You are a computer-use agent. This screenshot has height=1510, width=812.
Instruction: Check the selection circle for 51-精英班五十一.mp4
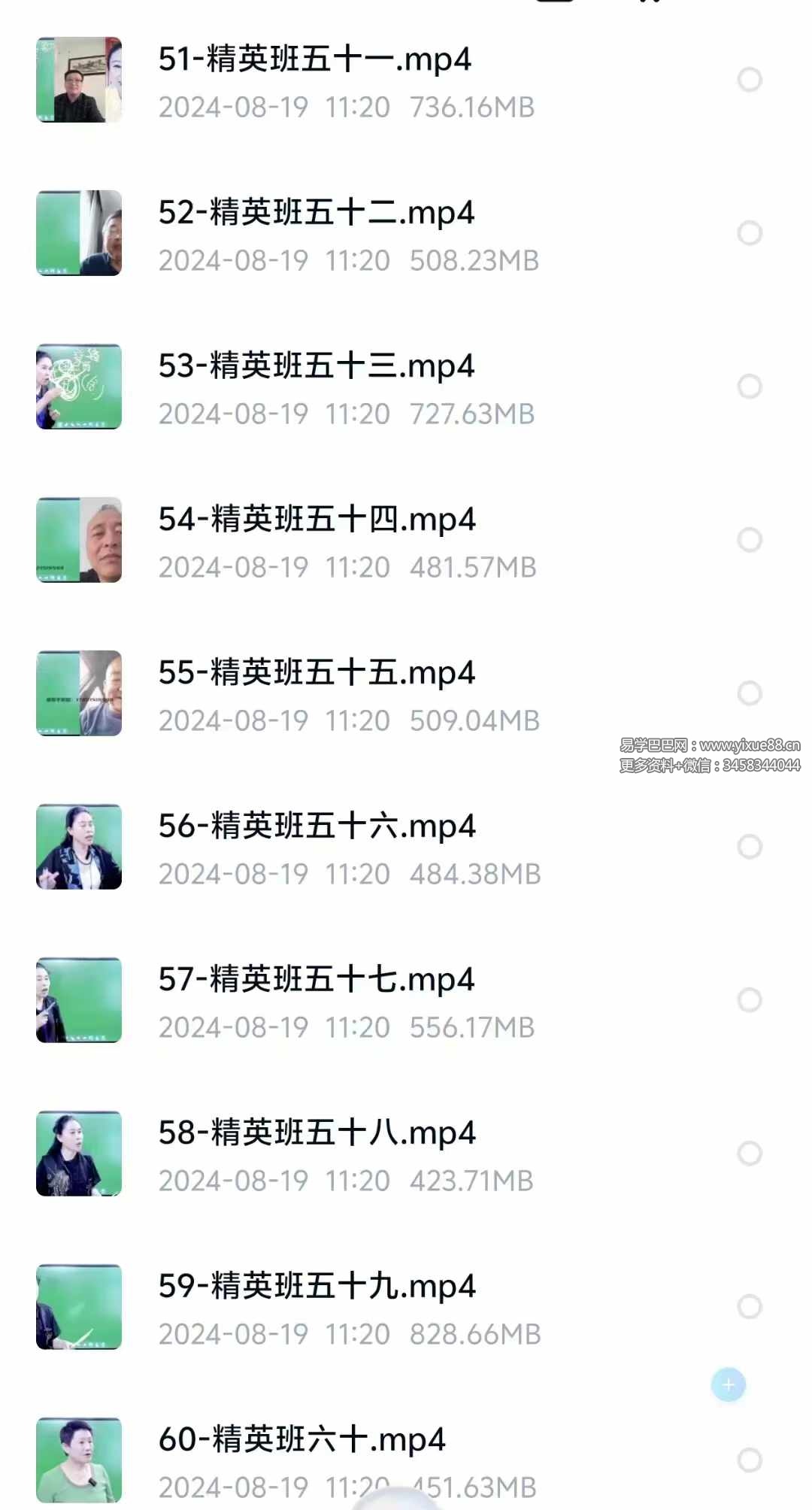751,80
